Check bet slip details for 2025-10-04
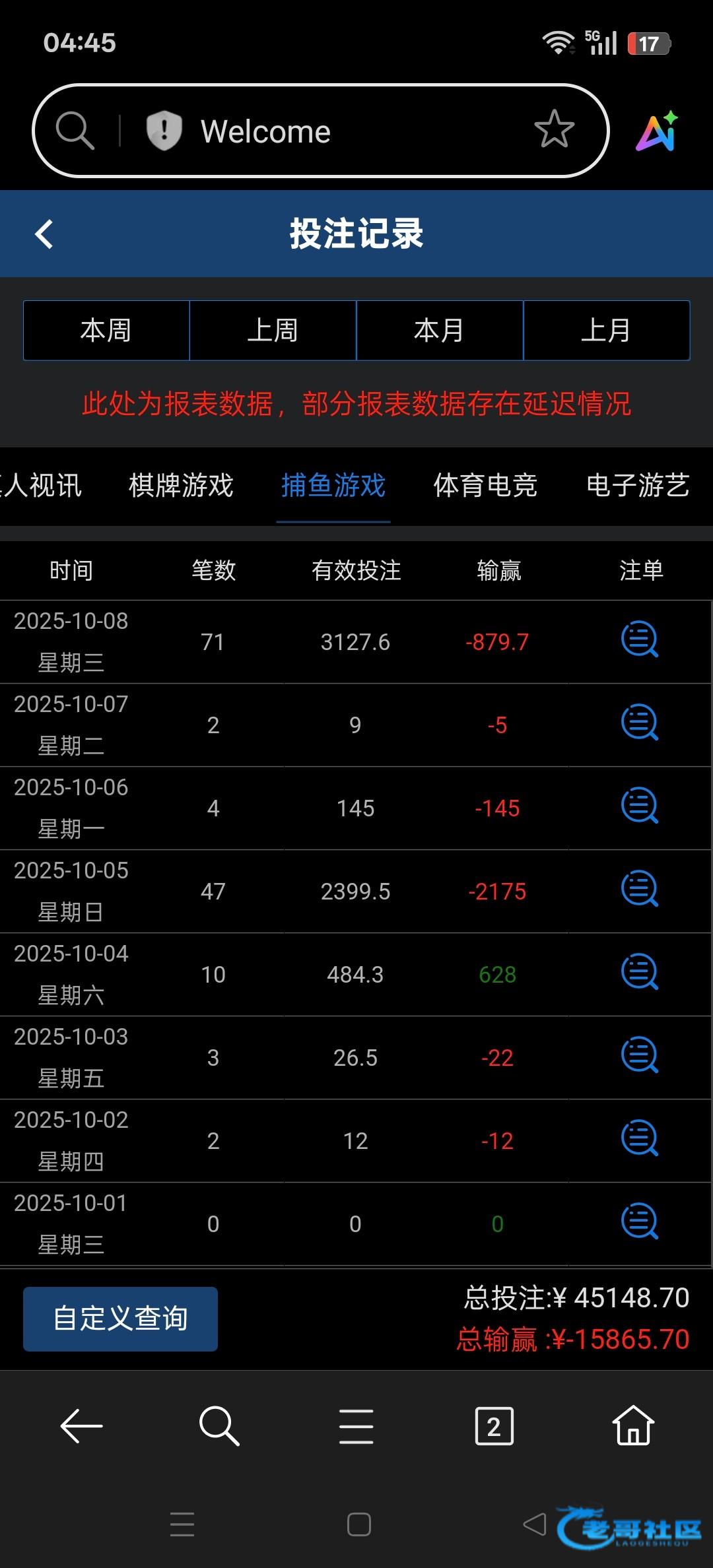The width and height of the screenshot is (713, 1568). tap(640, 973)
